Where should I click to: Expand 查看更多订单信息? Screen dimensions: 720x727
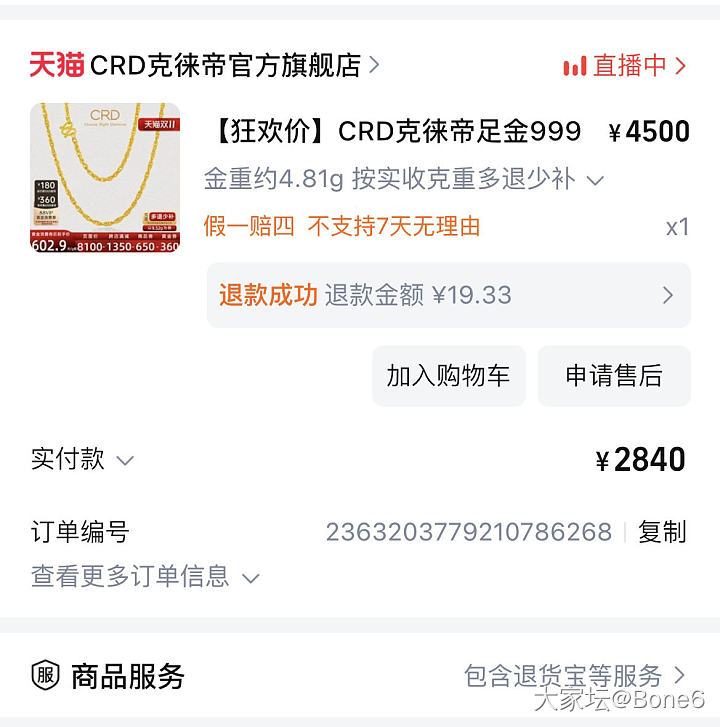point(145,577)
